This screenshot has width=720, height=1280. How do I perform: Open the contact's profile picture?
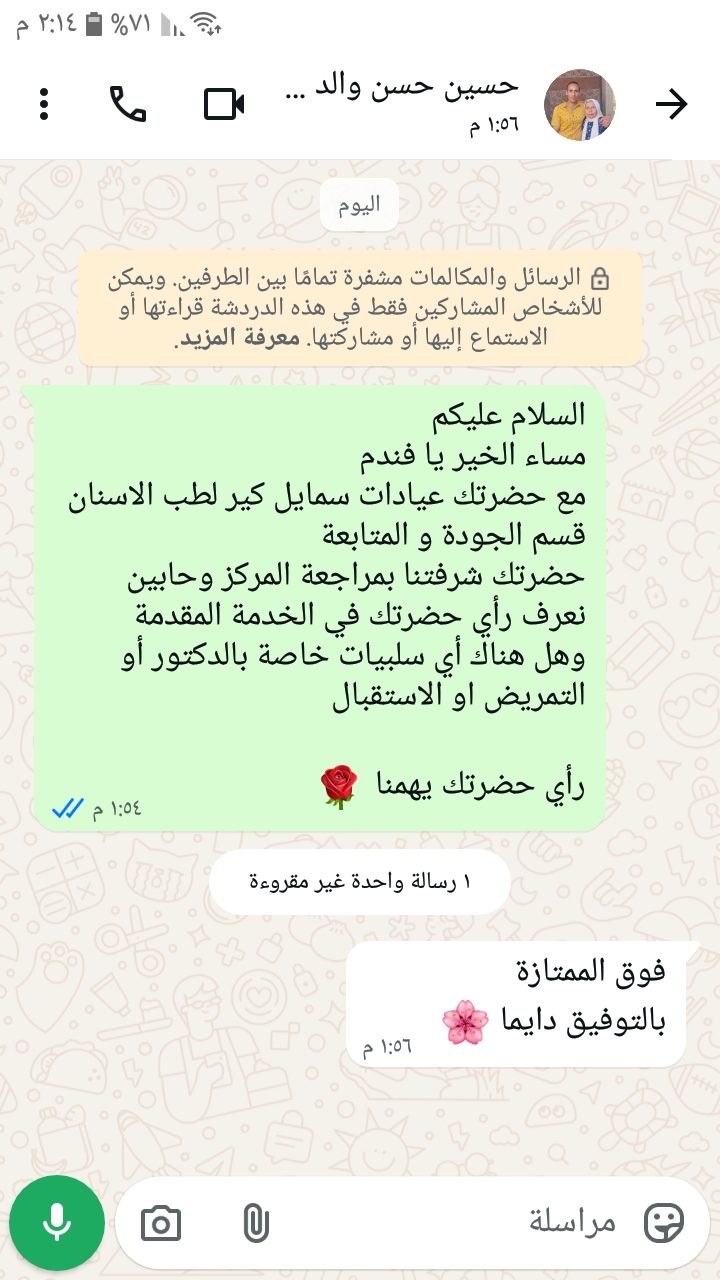[x=580, y=105]
